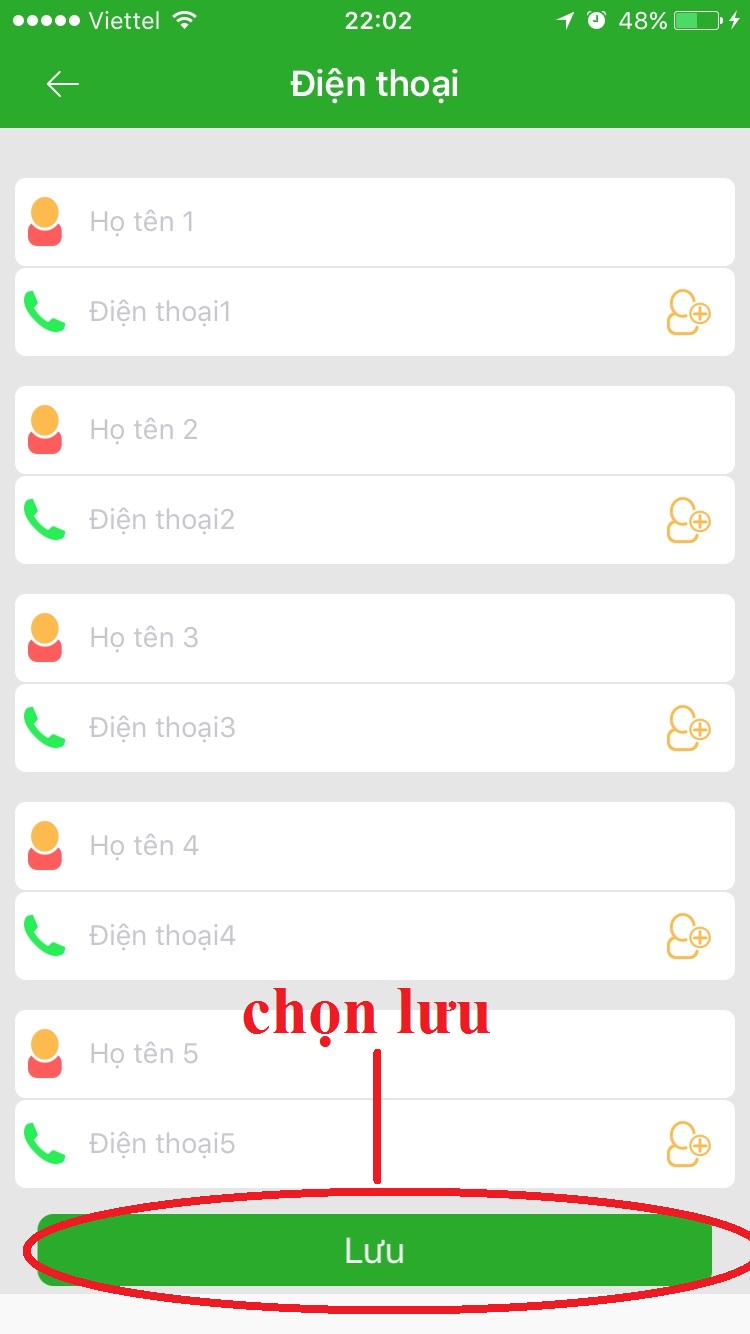750x1334 pixels.
Task: Pick a contact for Điện thoại1
Action: pyautogui.click(x=688, y=312)
